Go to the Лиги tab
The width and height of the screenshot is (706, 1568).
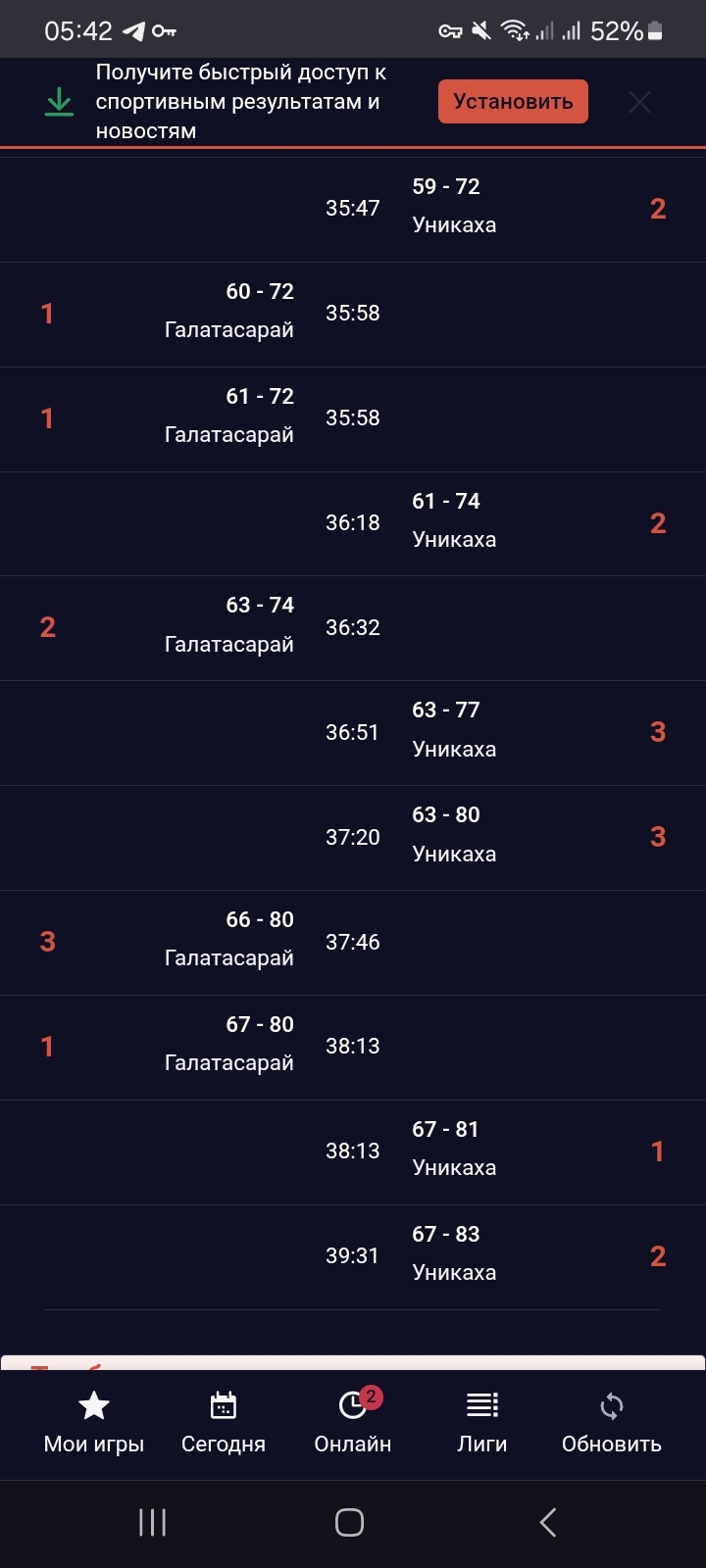tap(482, 1423)
